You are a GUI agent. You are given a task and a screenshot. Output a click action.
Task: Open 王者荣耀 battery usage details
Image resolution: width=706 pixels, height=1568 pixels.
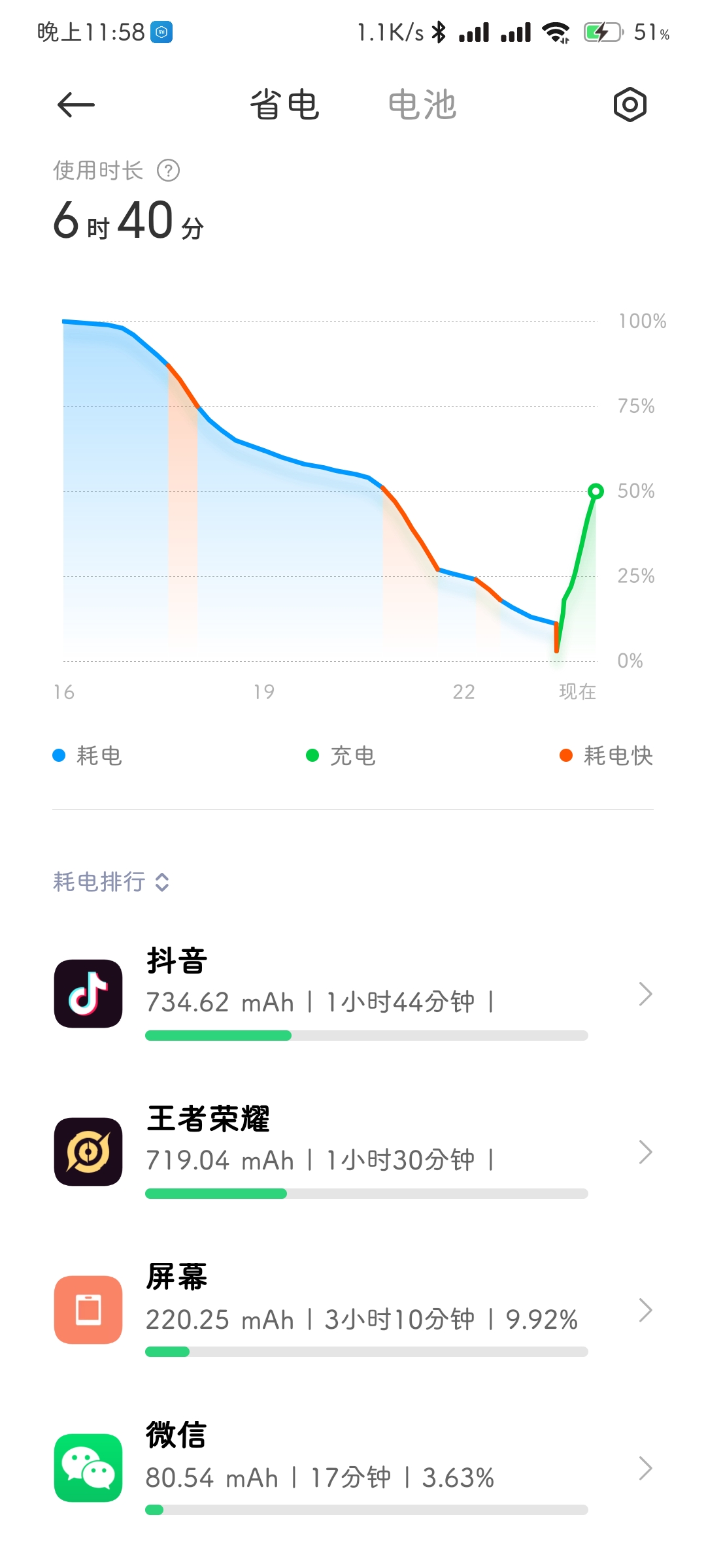[x=353, y=1152]
